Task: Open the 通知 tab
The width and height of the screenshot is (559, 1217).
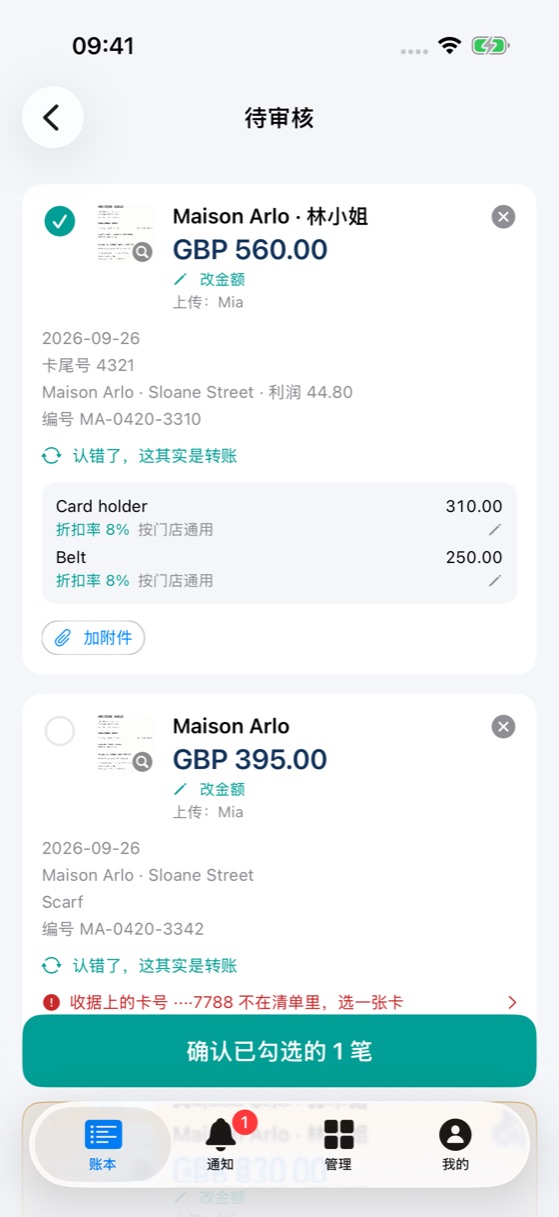Action: click(x=221, y=1145)
